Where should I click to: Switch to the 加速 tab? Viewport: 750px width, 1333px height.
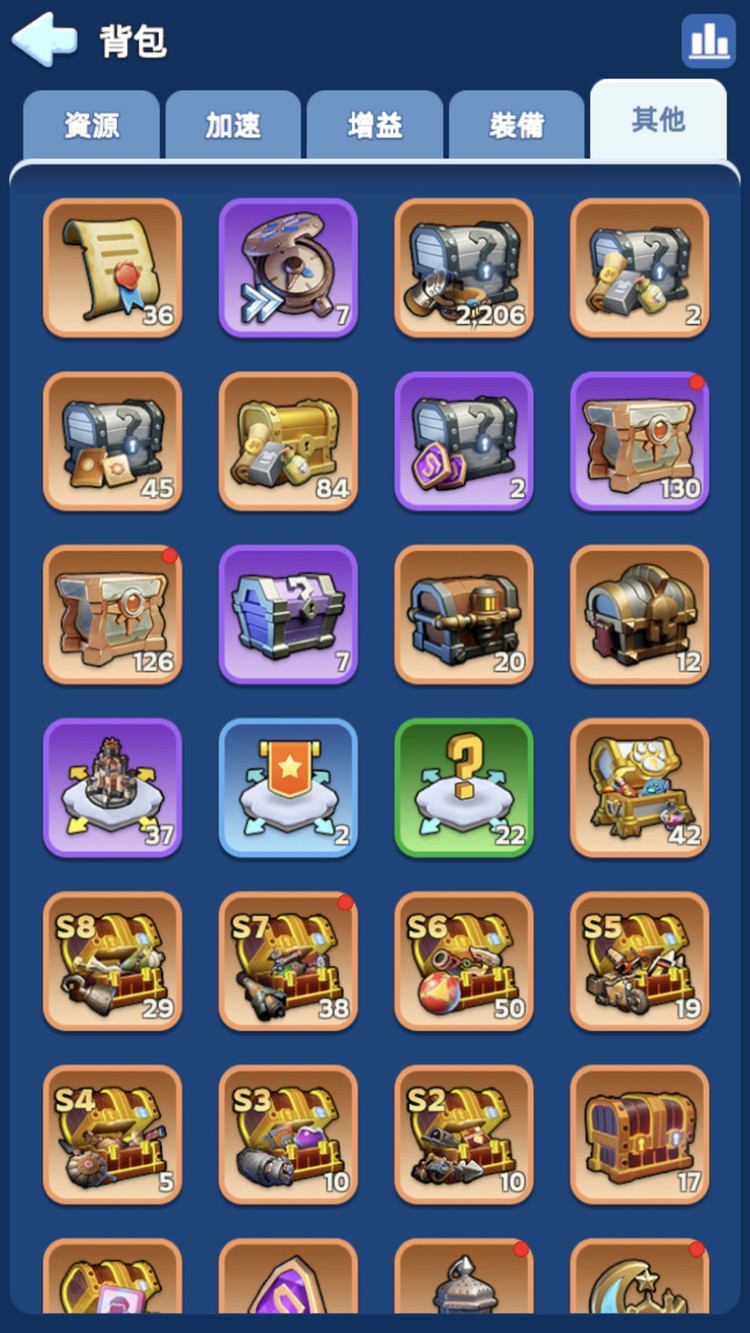(233, 125)
